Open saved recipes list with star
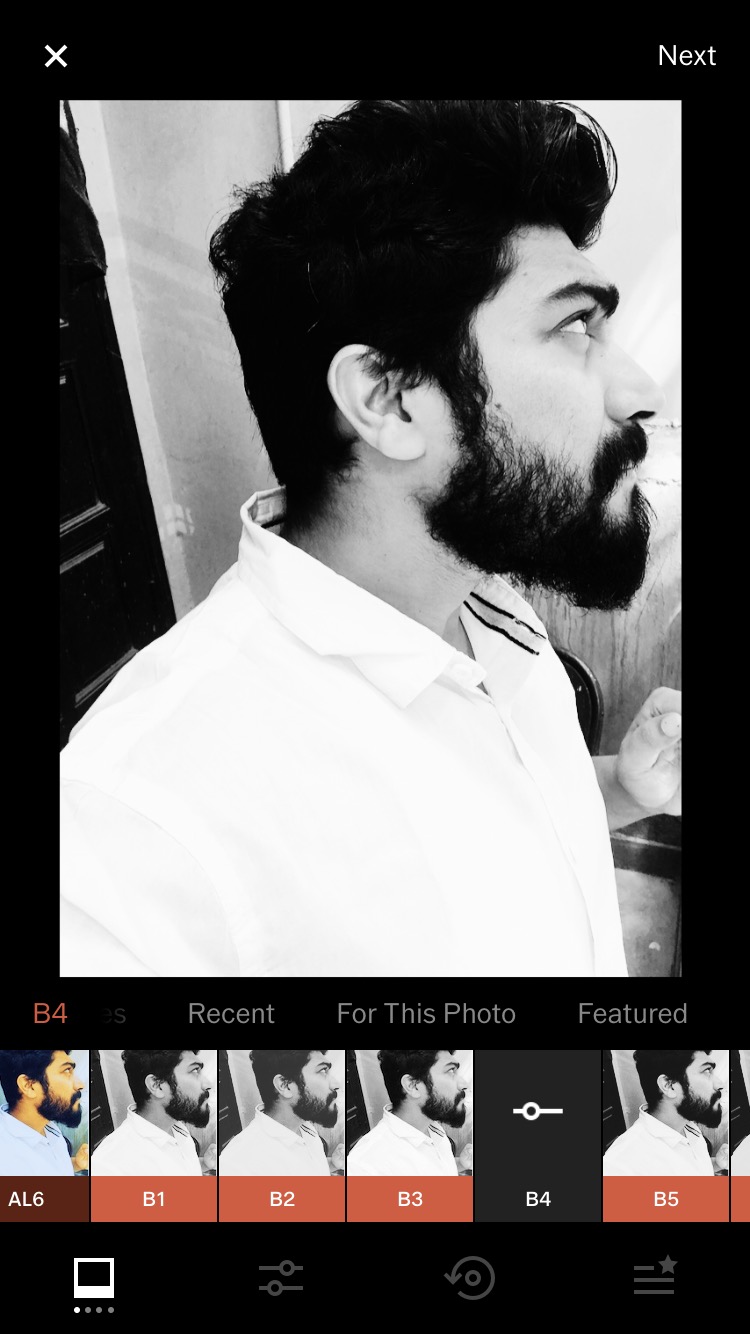The height and width of the screenshot is (1334, 750). click(x=656, y=1278)
